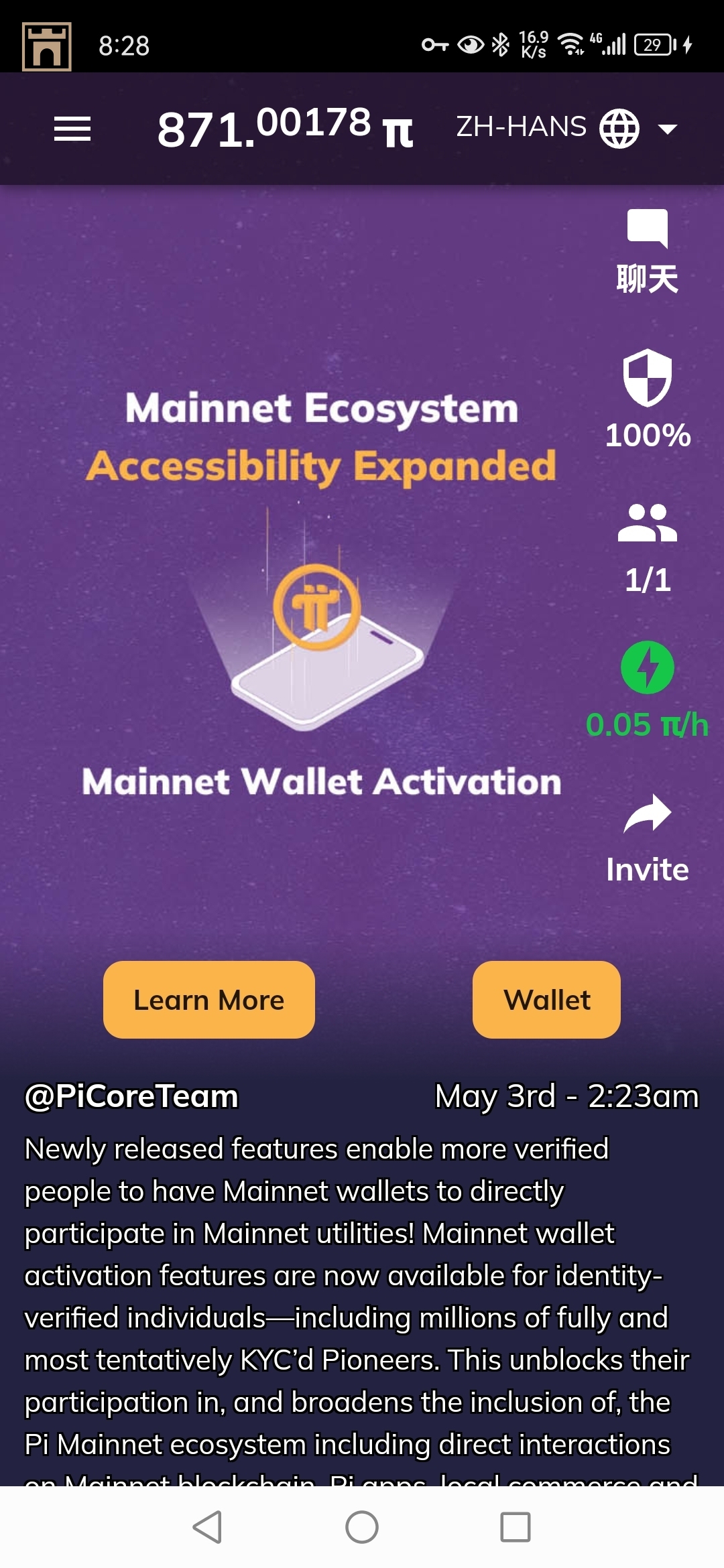
Task: Go back using the system back button
Action: pos(207,1527)
